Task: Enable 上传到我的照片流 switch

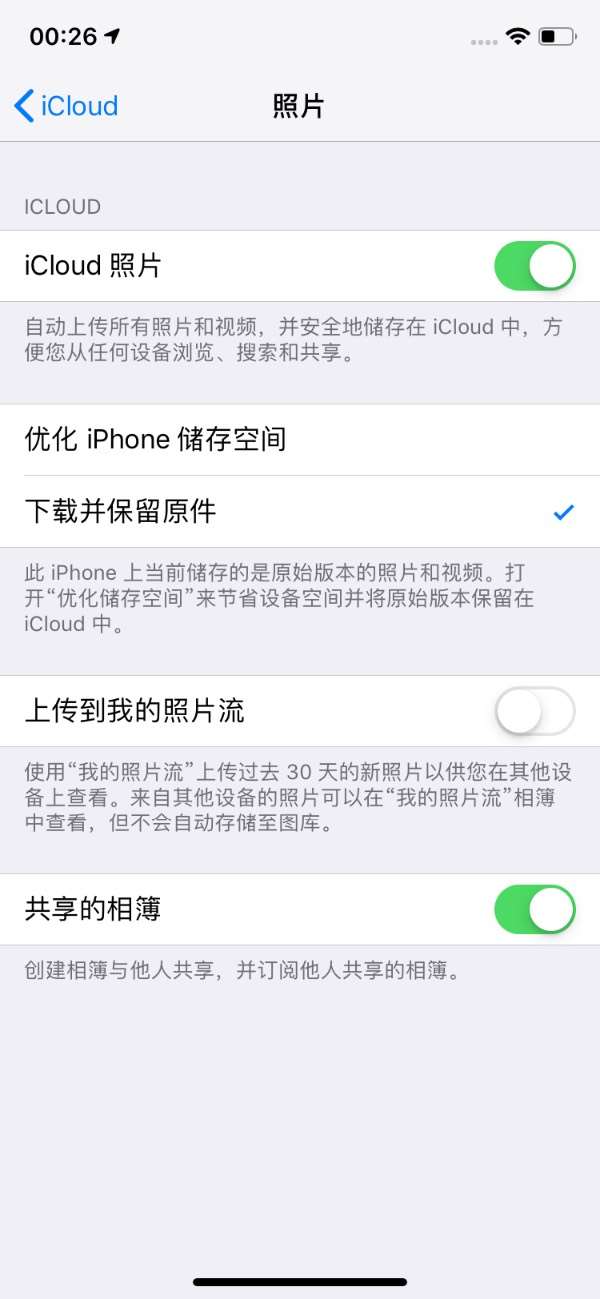Action: tap(535, 712)
